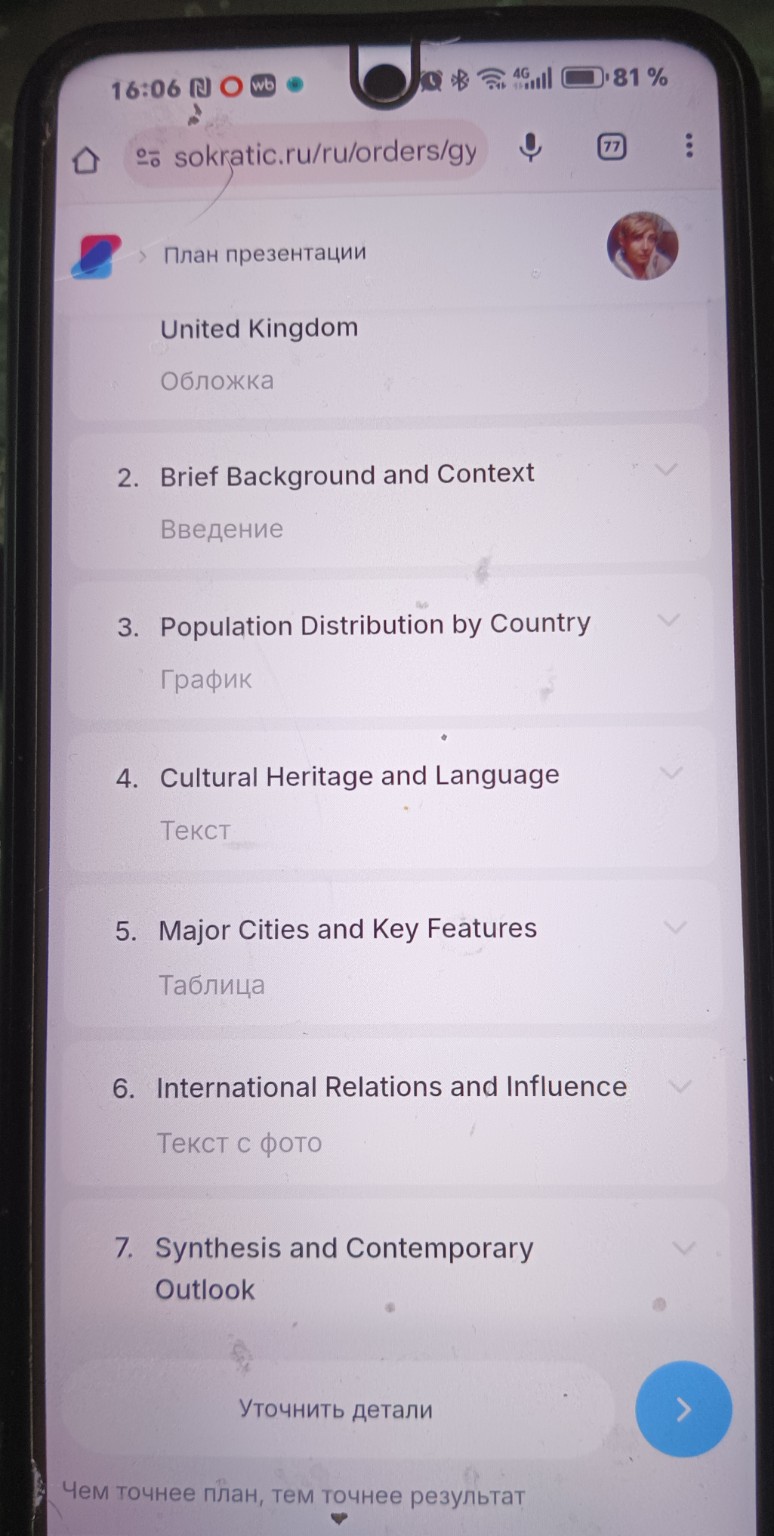Open the browser home page
Screen dimensions: 774x1536
(x=86, y=160)
